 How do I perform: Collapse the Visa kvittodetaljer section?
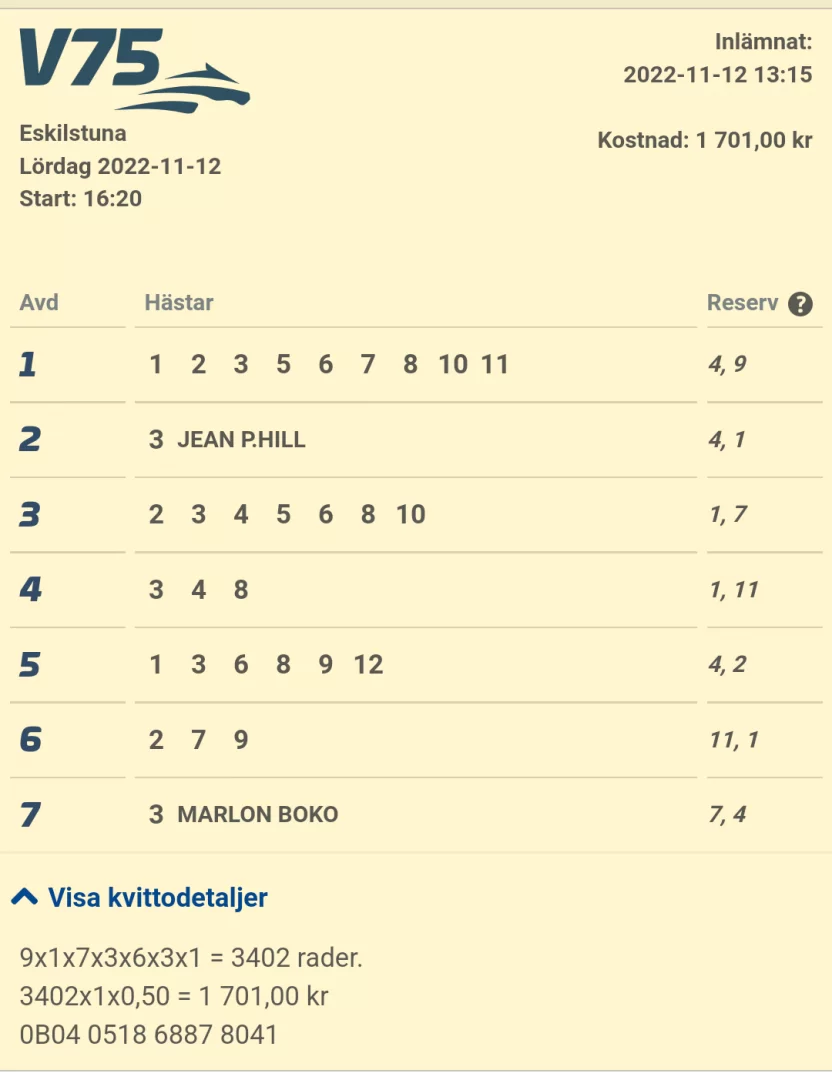click(x=140, y=898)
